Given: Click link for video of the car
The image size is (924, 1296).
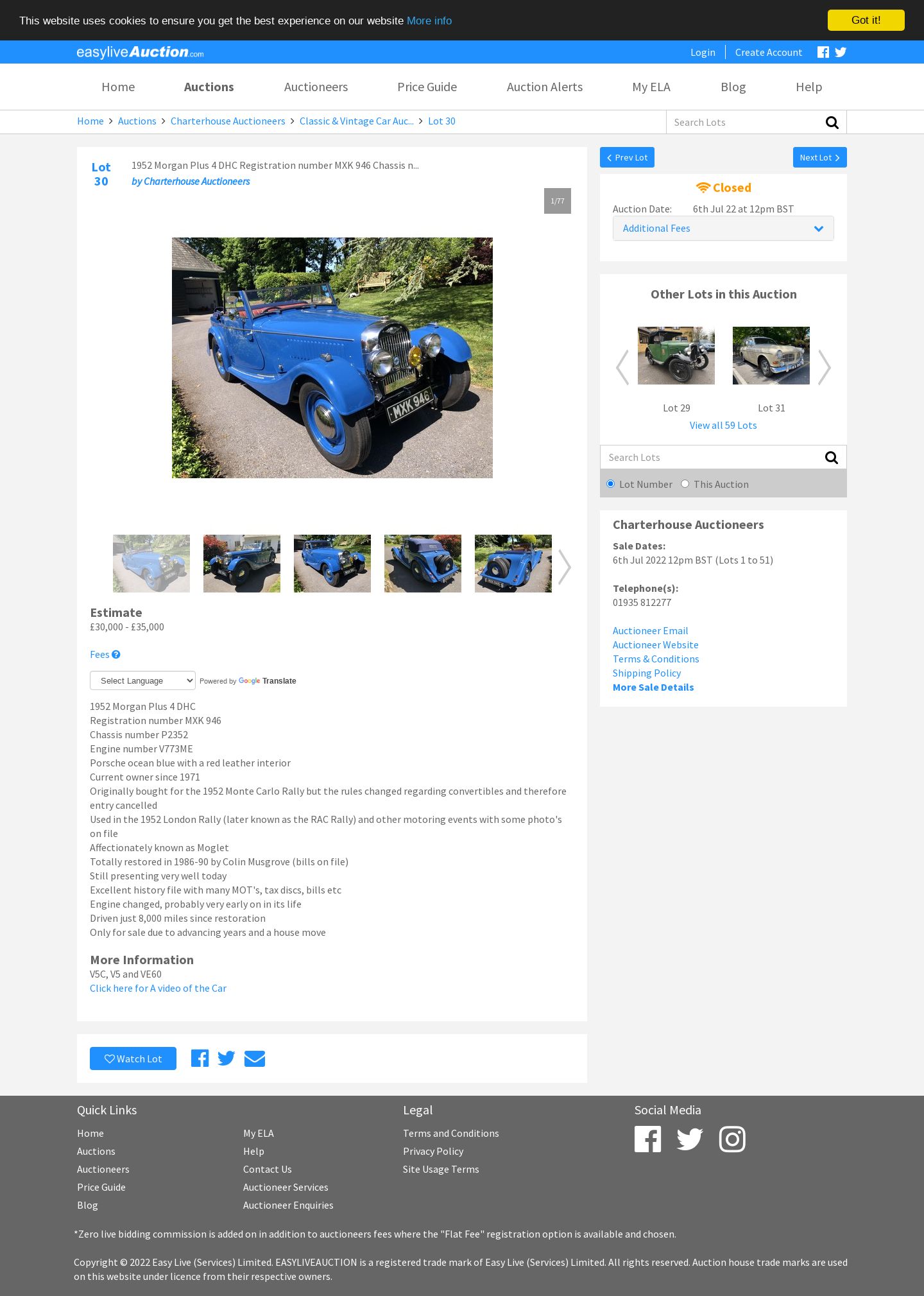Looking at the screenshot, I should (x=158, y=989).
